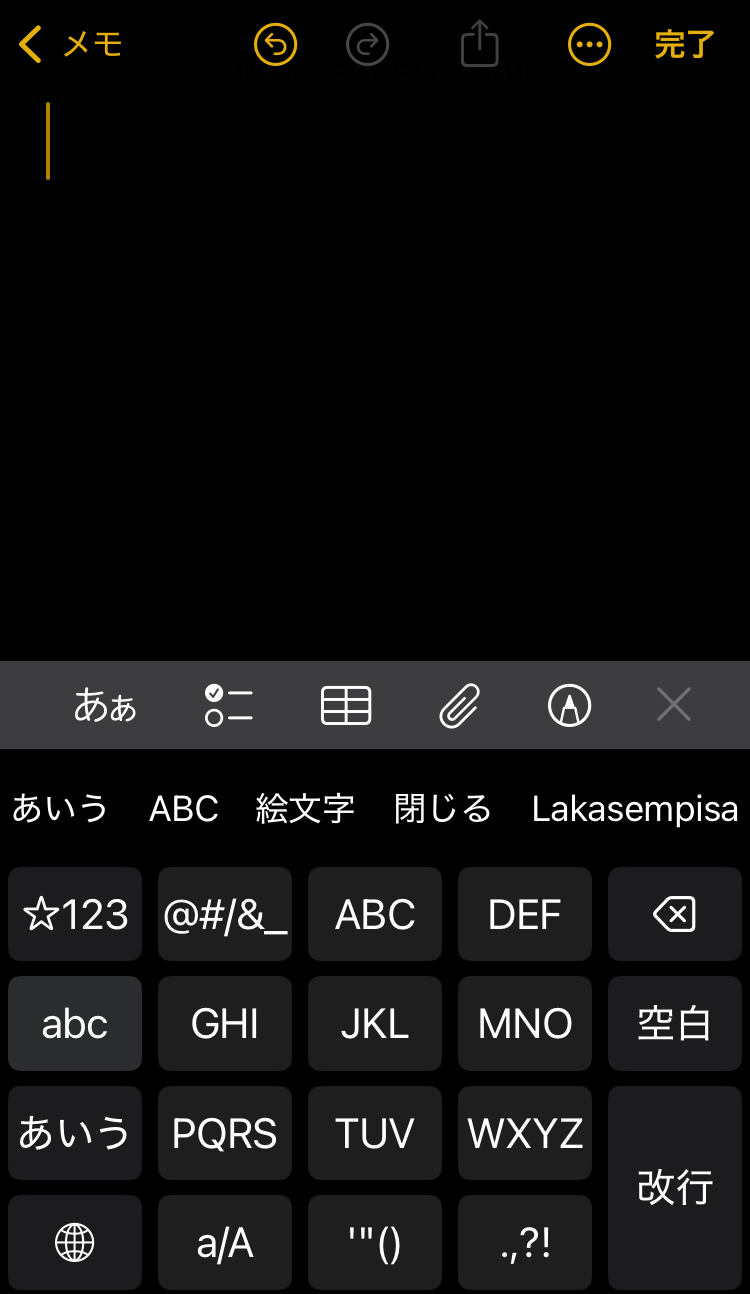Viewport: 750px width, 1294px height.
Task: Undo the last edit
Action: coord(276,45)
